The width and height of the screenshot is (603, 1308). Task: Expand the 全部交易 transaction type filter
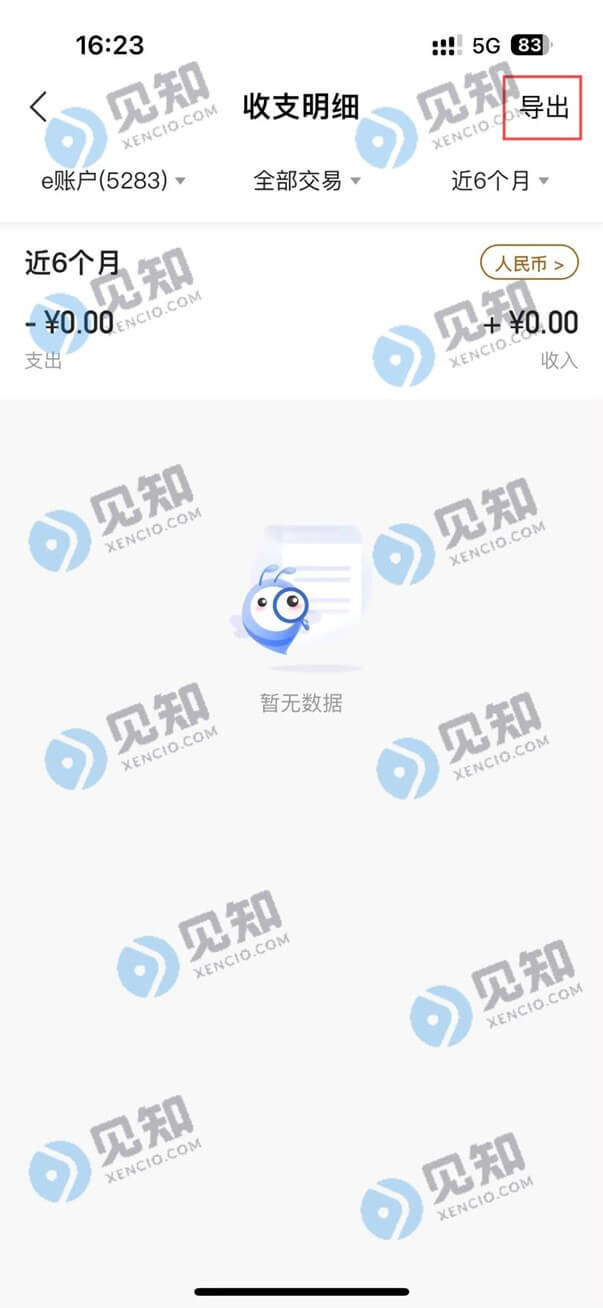(306, 181)
